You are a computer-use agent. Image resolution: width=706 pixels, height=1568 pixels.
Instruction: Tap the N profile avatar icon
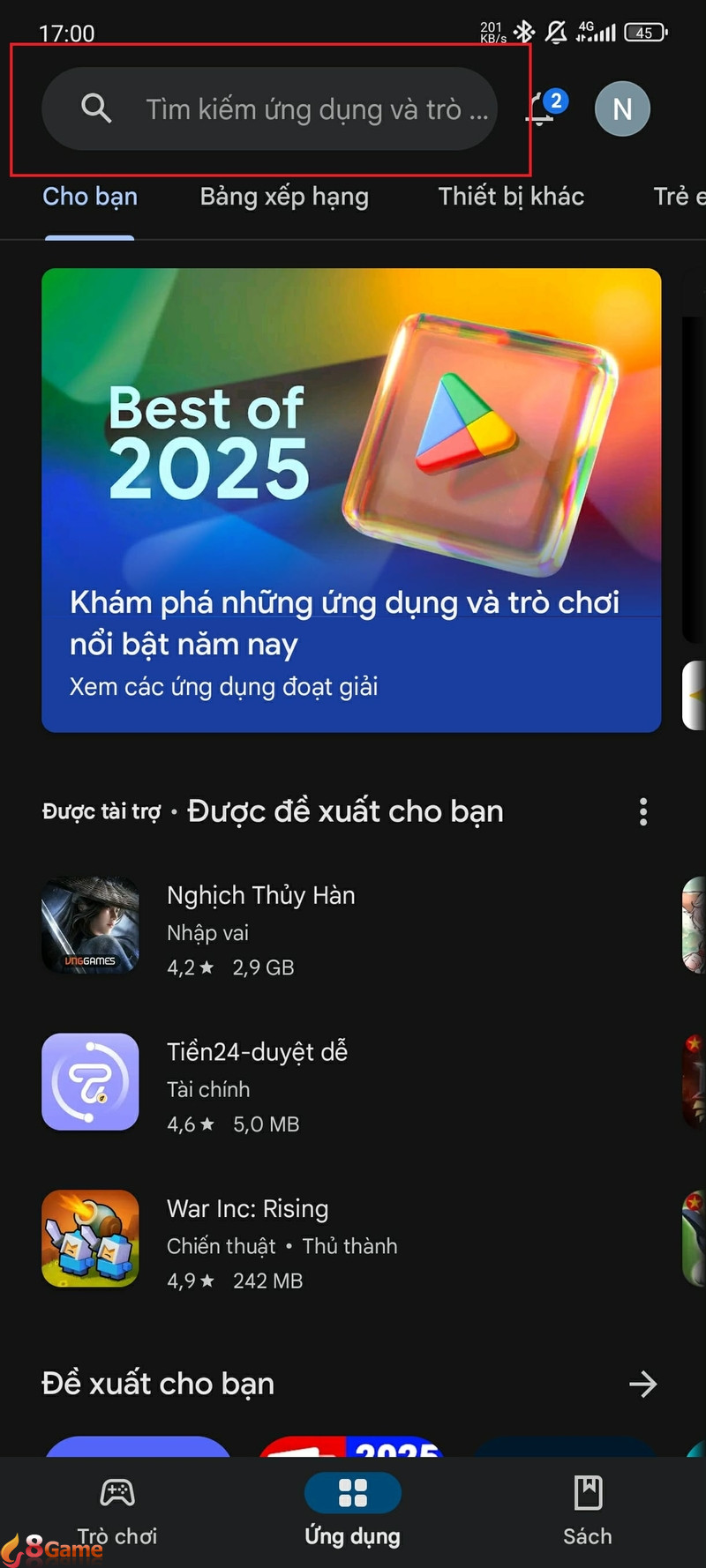622,108
